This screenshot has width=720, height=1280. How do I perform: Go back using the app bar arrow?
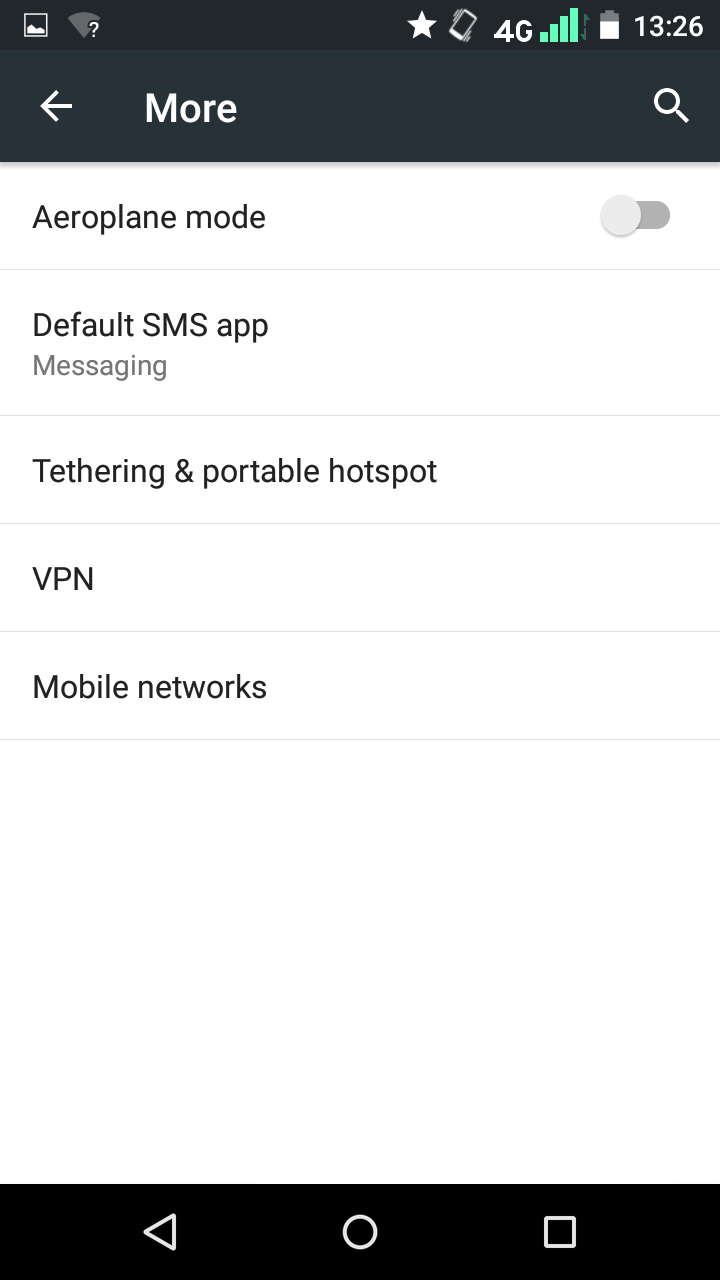pos(56,106)
